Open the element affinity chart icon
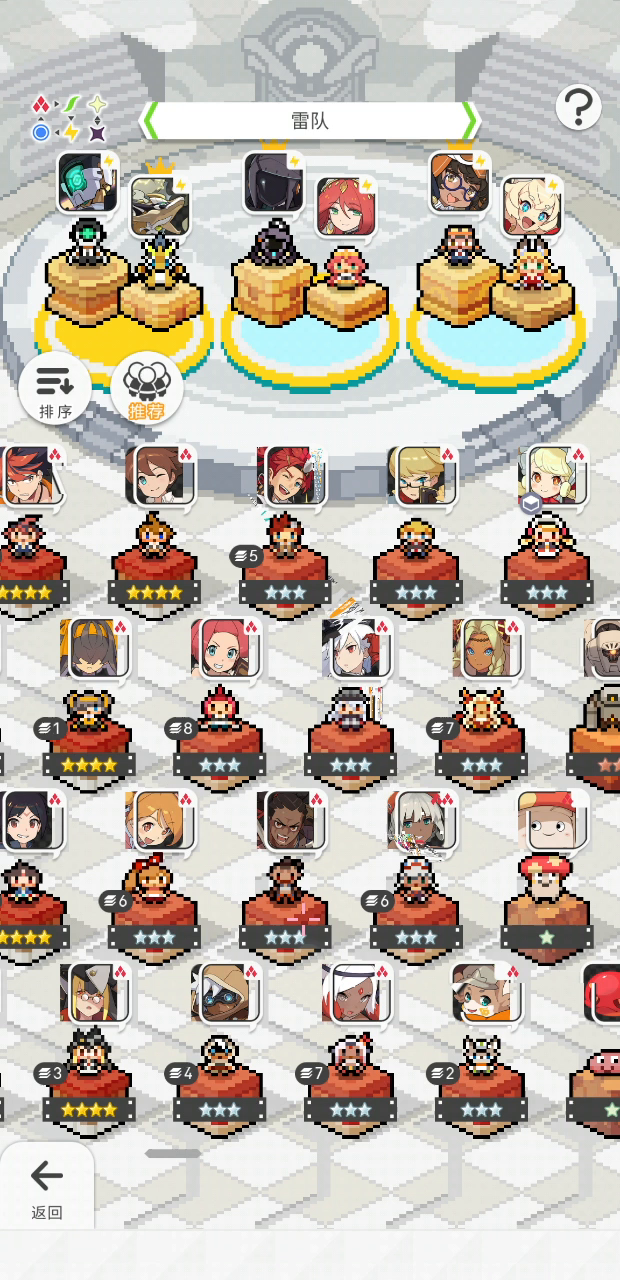 pyautogui.click(x=69, y=119)
